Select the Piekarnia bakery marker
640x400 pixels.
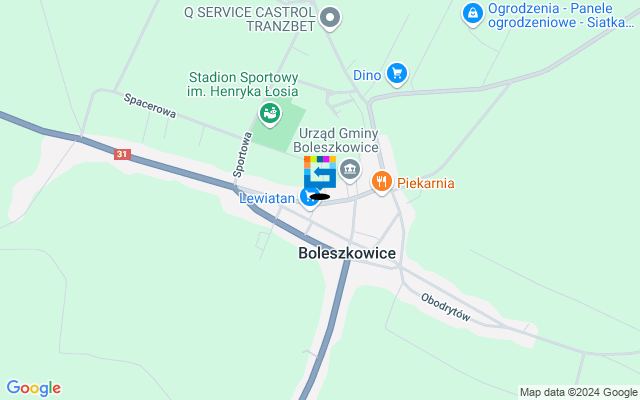(x=381, y=182)
